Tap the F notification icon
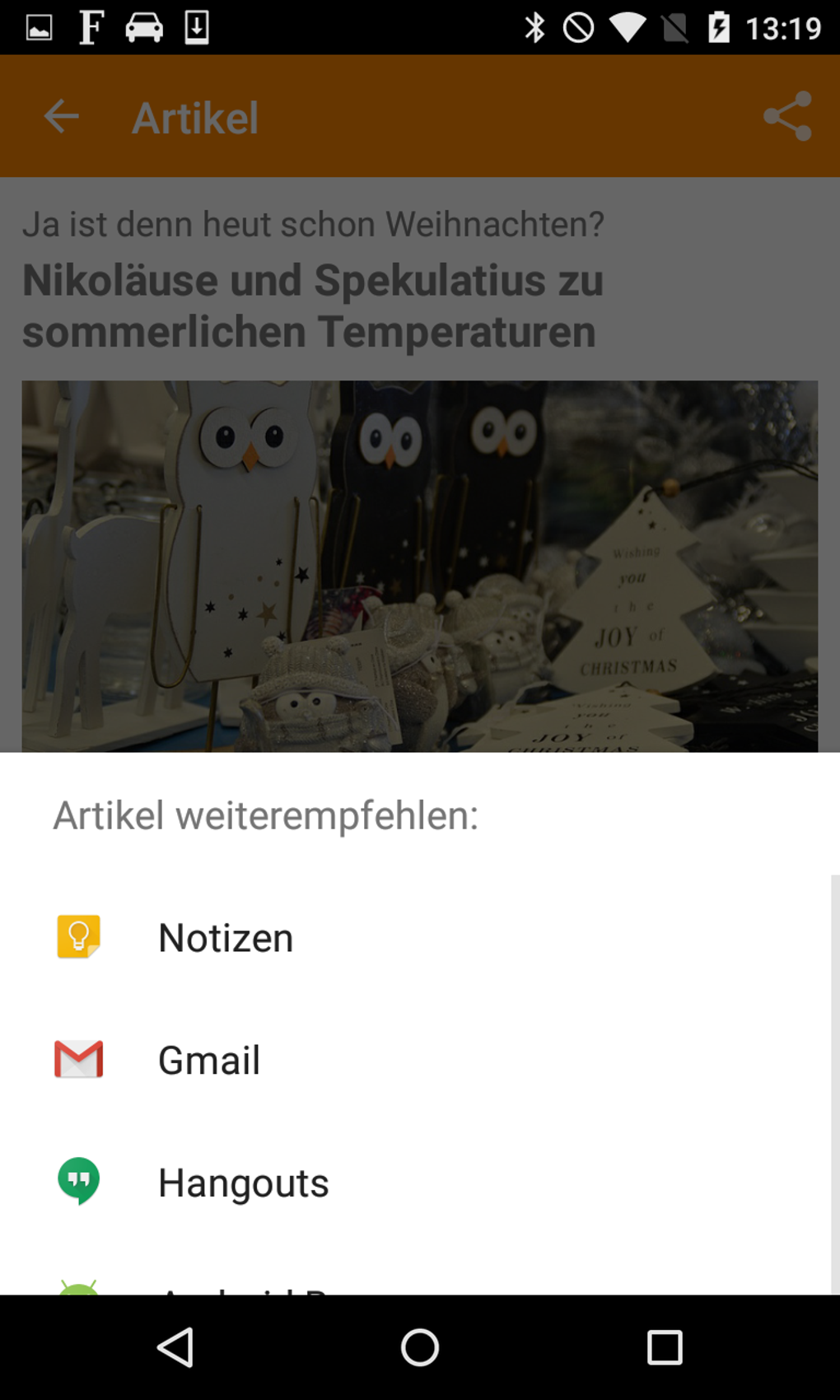 point(89,26)
